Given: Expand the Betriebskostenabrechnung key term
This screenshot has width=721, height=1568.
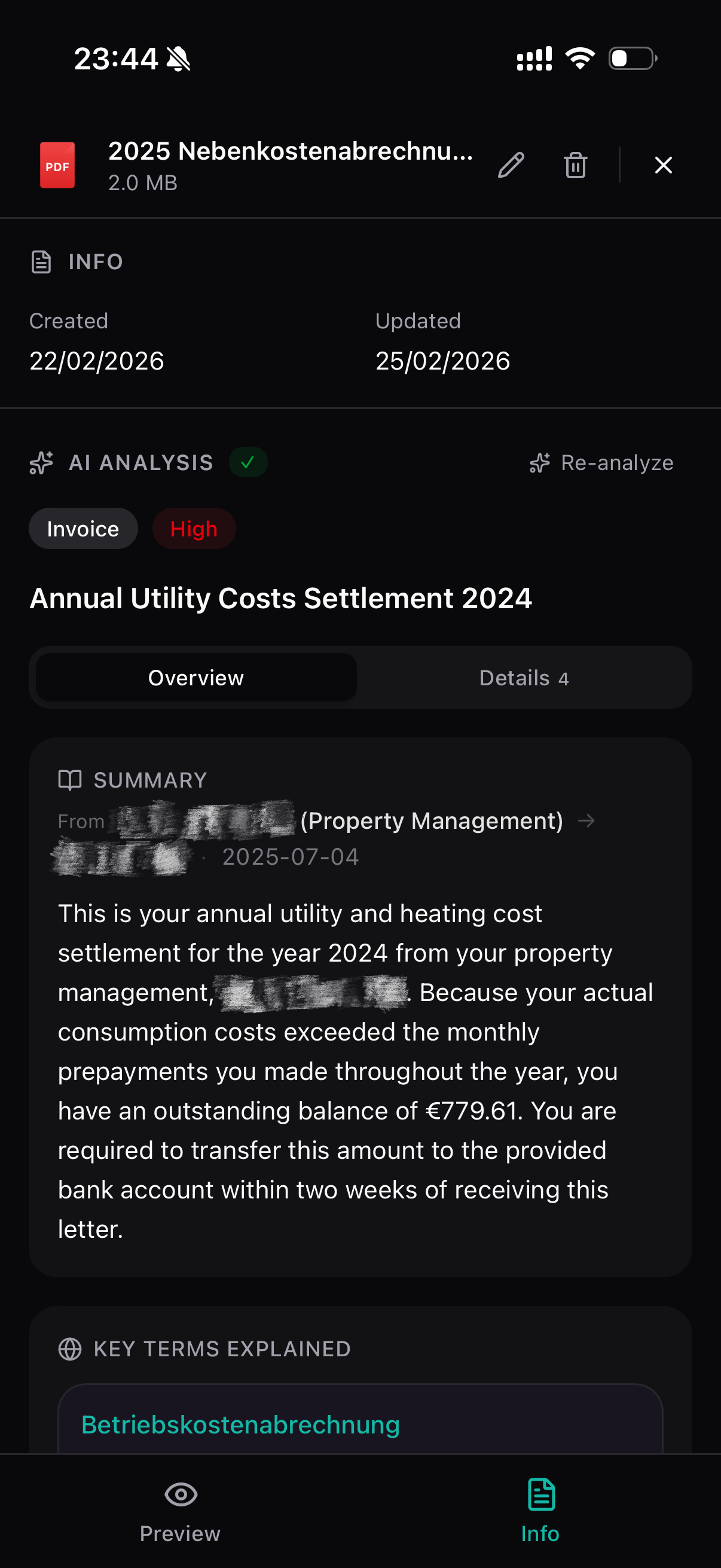Looking at the screenshot, I should click(x=241, y=1425).
